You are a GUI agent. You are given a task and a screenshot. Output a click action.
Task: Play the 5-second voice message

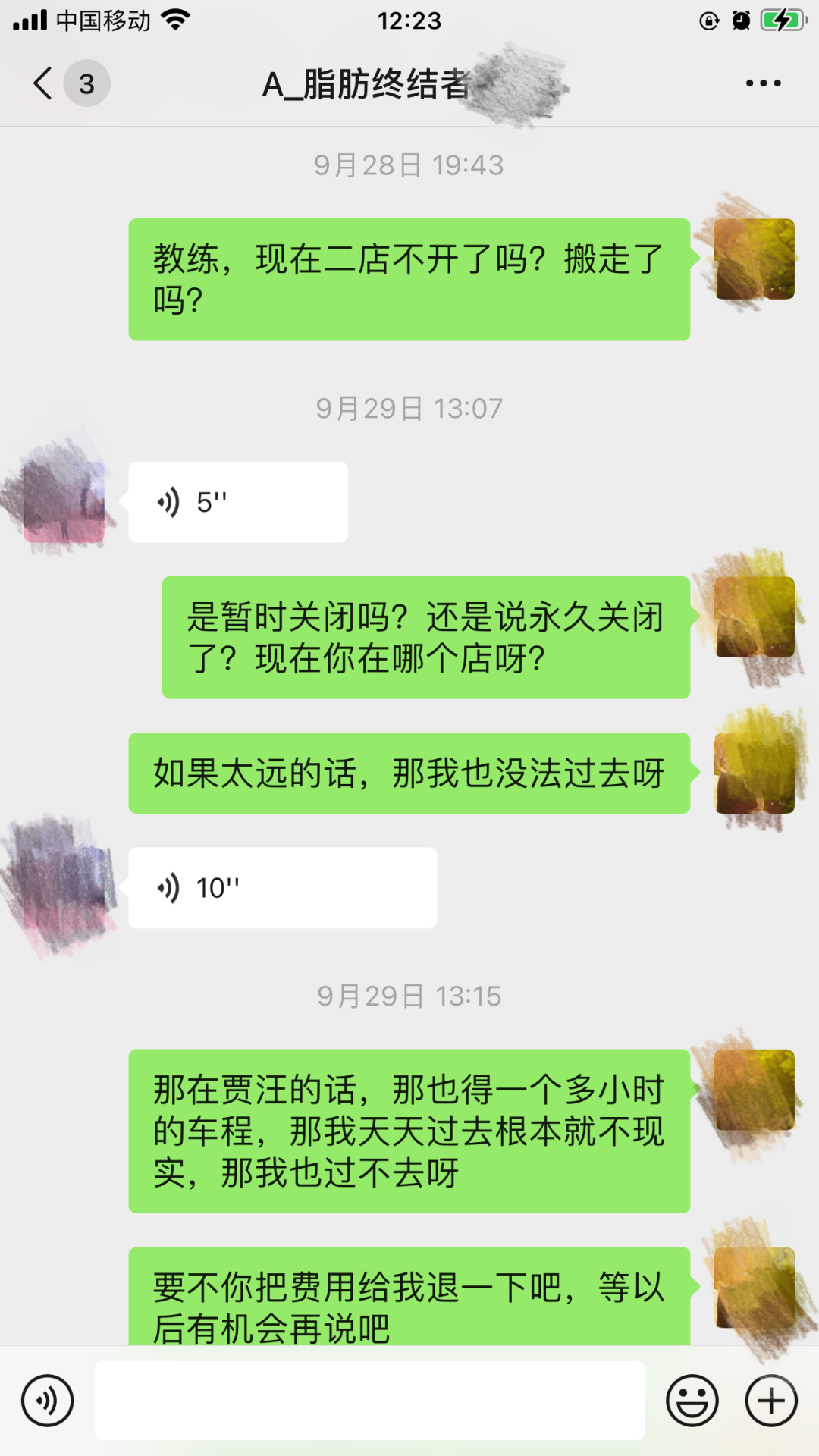point(237,502)
